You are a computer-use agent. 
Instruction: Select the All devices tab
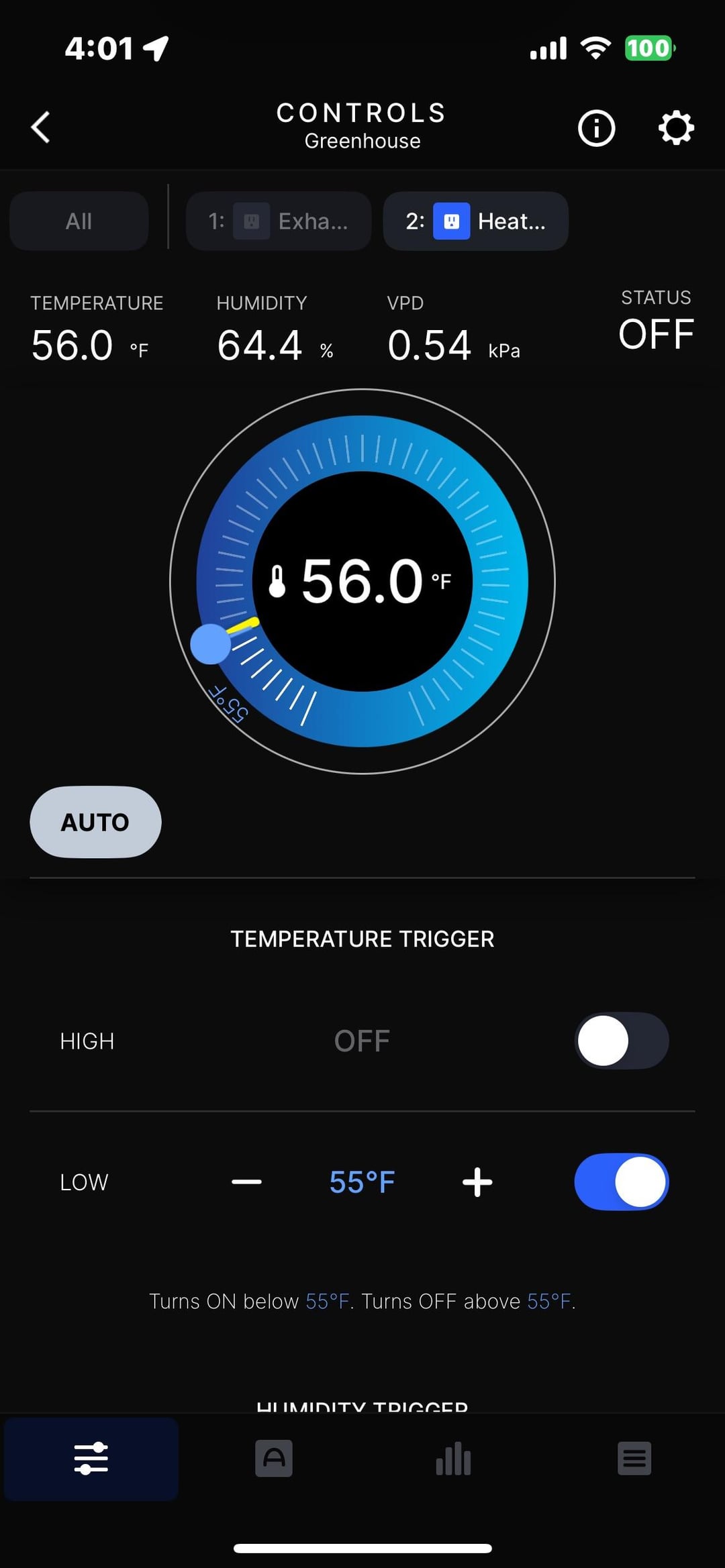pyautogui.click(x=79, y=221)
